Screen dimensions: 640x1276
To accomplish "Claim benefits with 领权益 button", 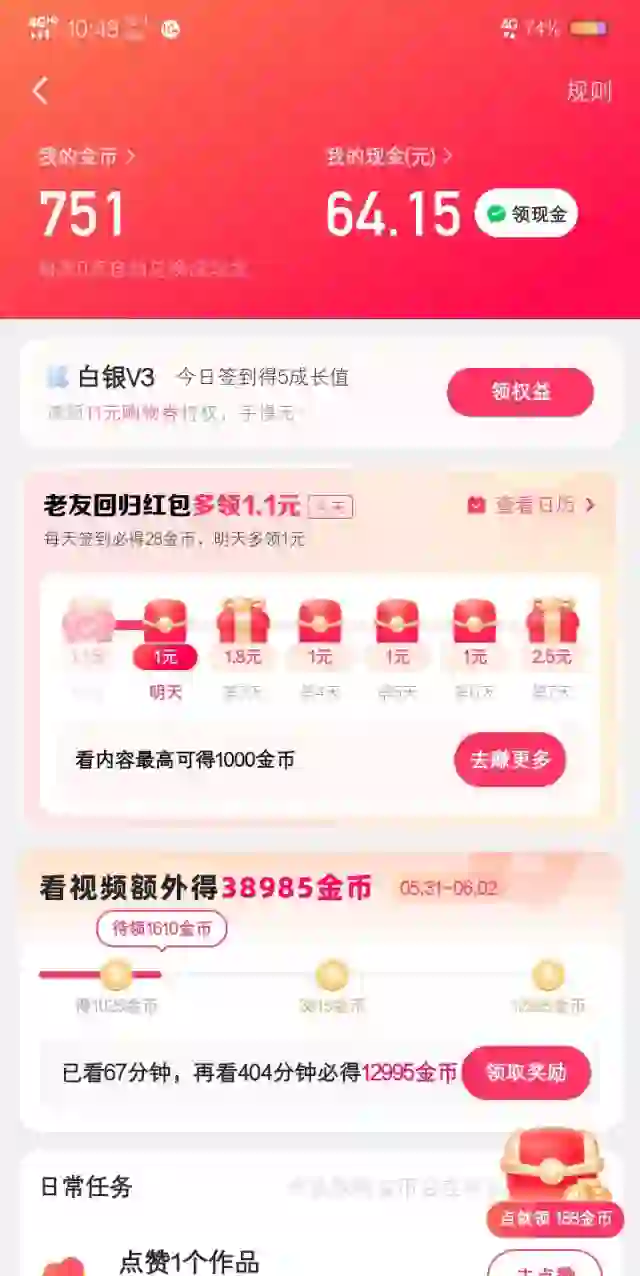I will [520, 392].
